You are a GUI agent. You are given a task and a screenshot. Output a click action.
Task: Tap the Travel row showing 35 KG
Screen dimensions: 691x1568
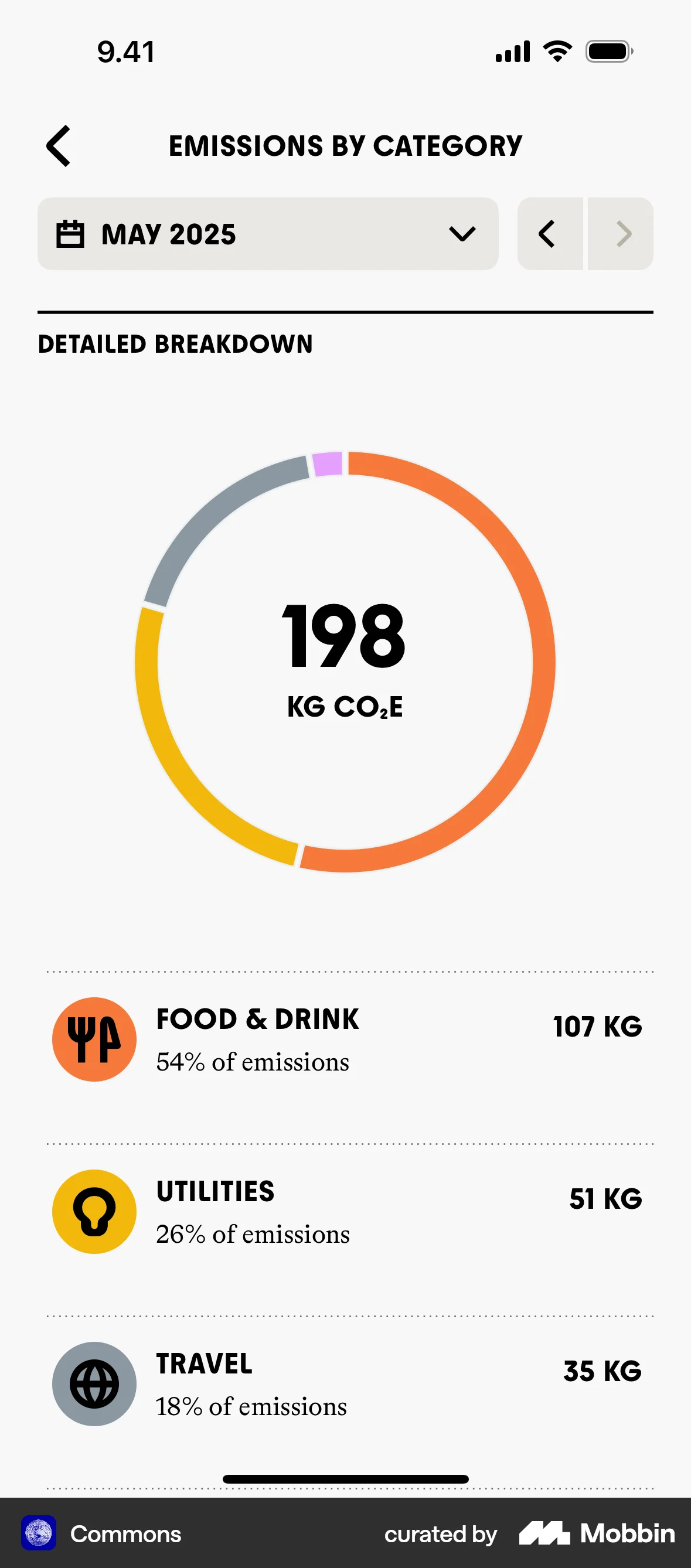(345, 1384)
